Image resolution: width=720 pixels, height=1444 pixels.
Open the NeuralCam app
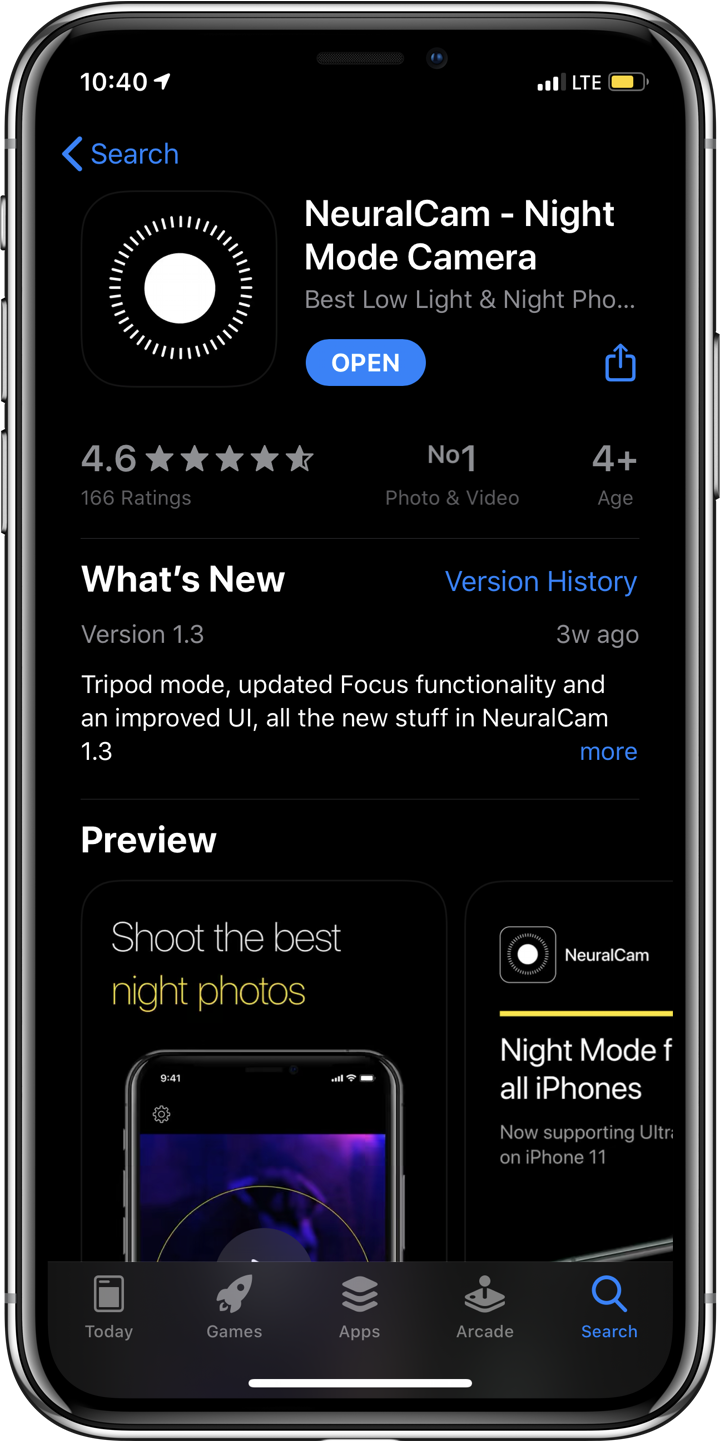(365, 363)
